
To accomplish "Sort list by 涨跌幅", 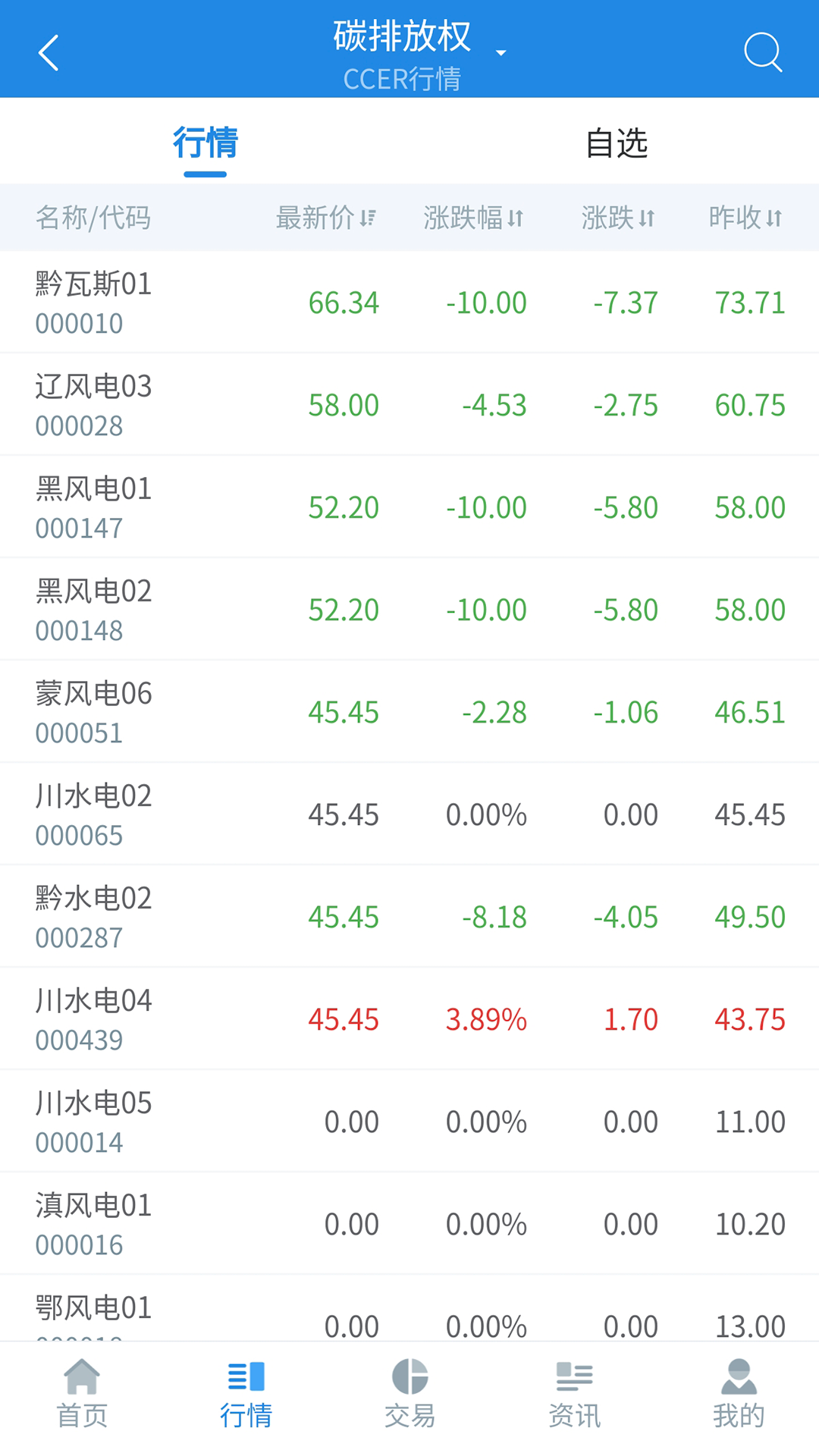I will (x=473, y=218).
